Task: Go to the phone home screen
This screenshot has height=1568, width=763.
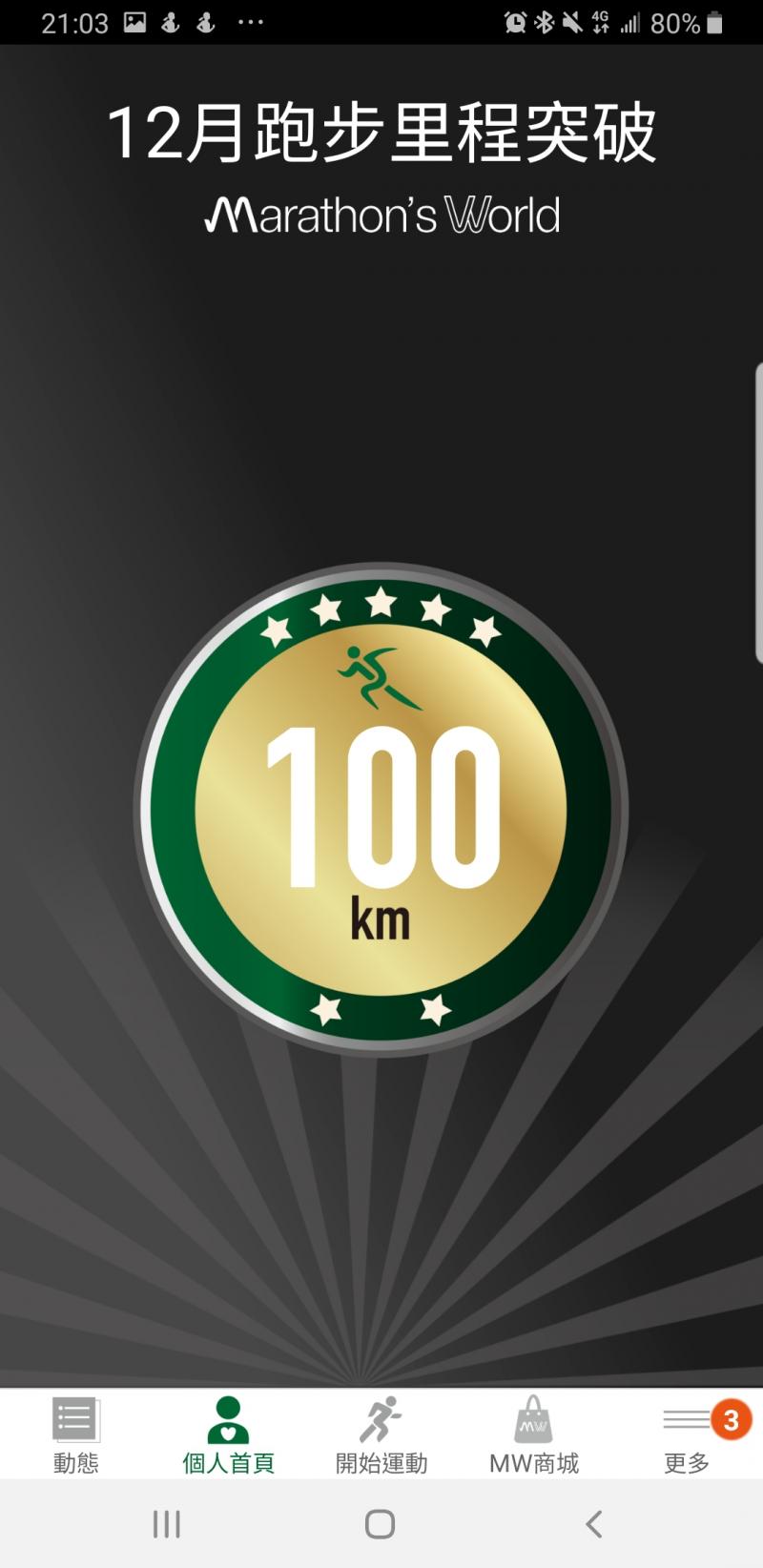Action: point(380,1523)
